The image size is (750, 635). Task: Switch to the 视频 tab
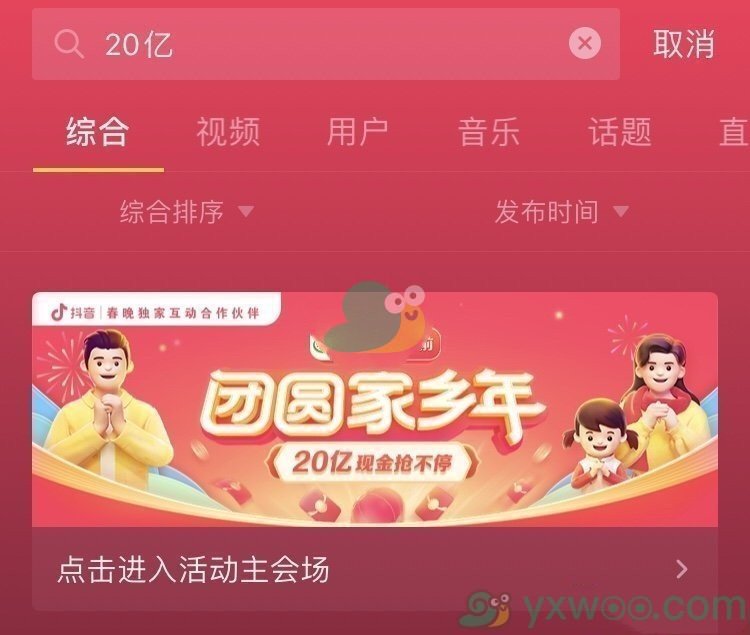pyautogui.click(x=228, y=132)
